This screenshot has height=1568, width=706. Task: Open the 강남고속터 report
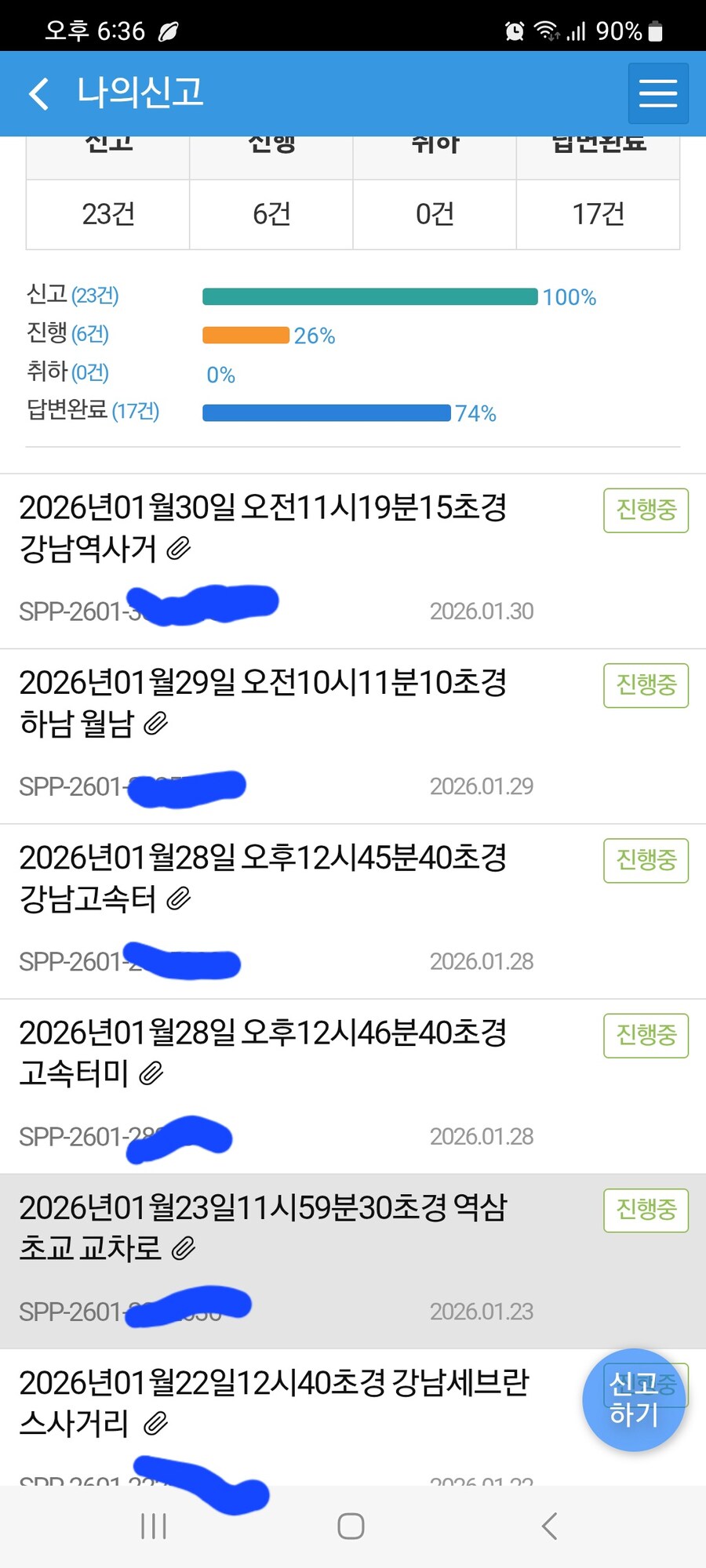pos(263,878)
